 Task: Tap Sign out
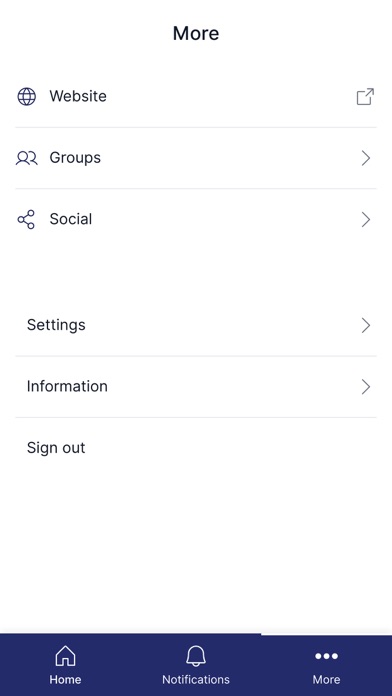pos(196,448)
